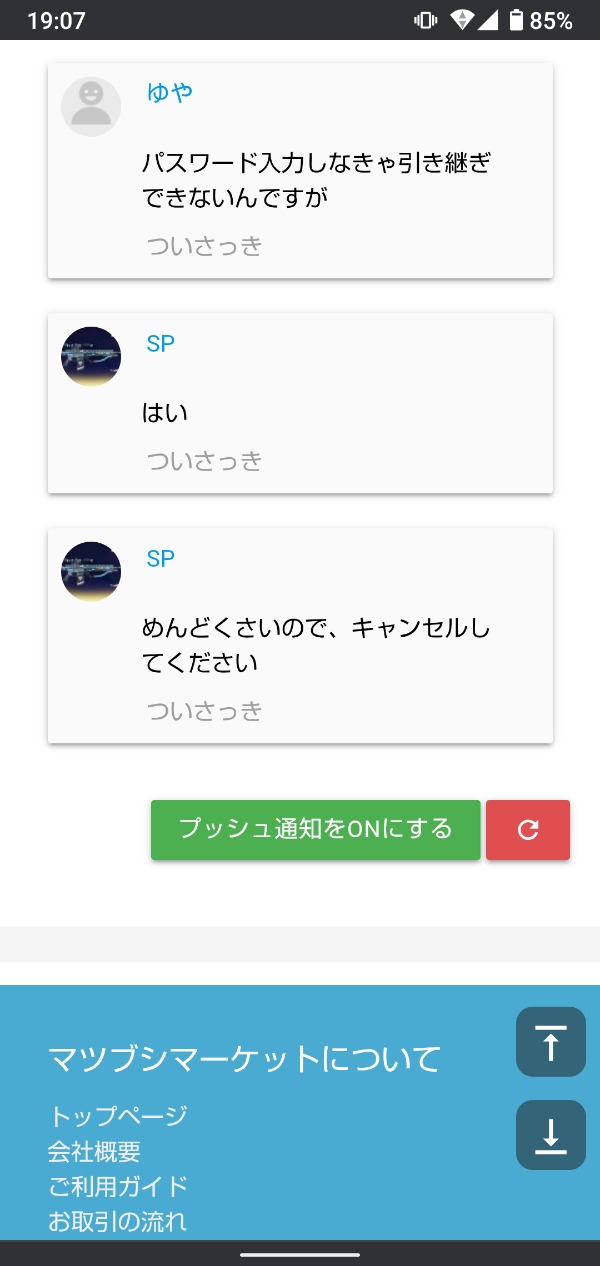Jump to bottom with the down-arrow button
600x1266 pixels.
pos(551,1135)
